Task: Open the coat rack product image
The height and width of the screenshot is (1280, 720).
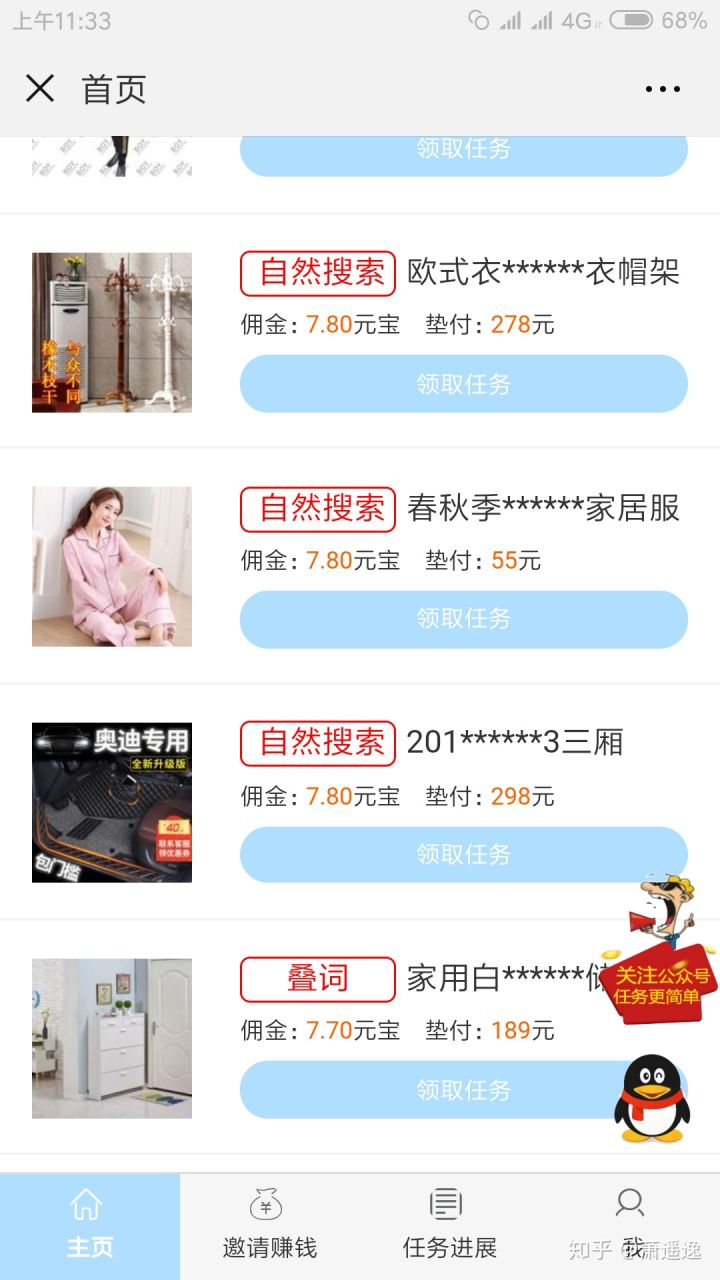Action: click(x=112, y=332)
